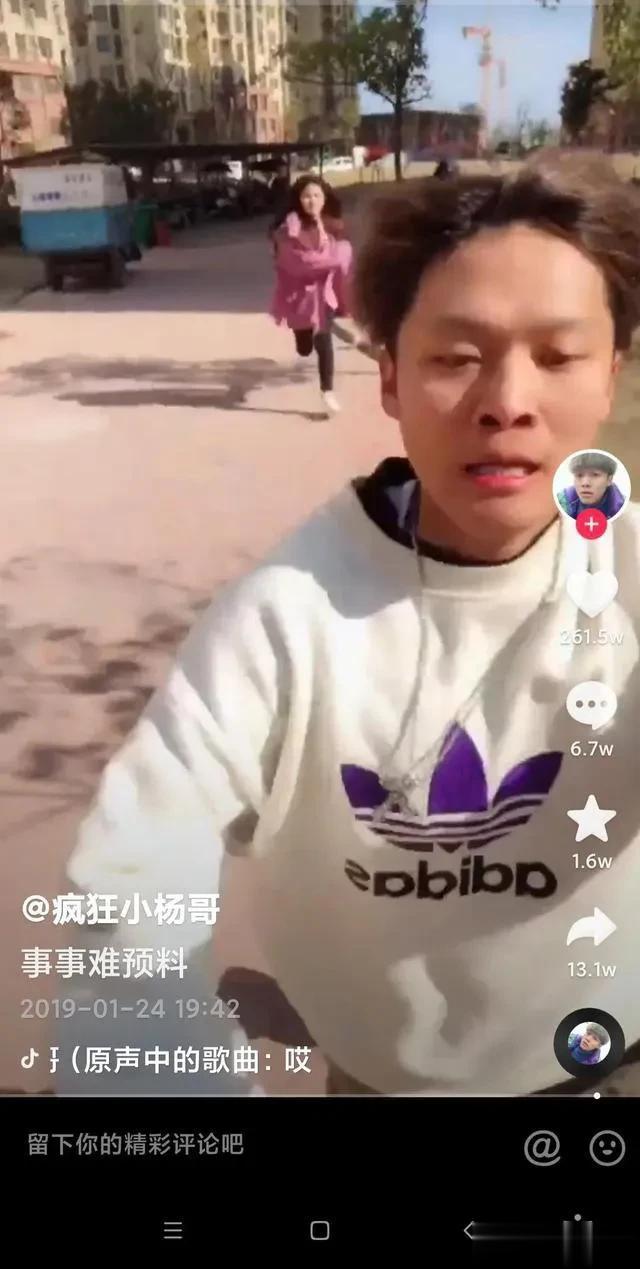Viewport: 640px width, 1269px height.
Task: Mention a friend with the @ icon
Action: pyautogui.click(x=542, y=1148)
